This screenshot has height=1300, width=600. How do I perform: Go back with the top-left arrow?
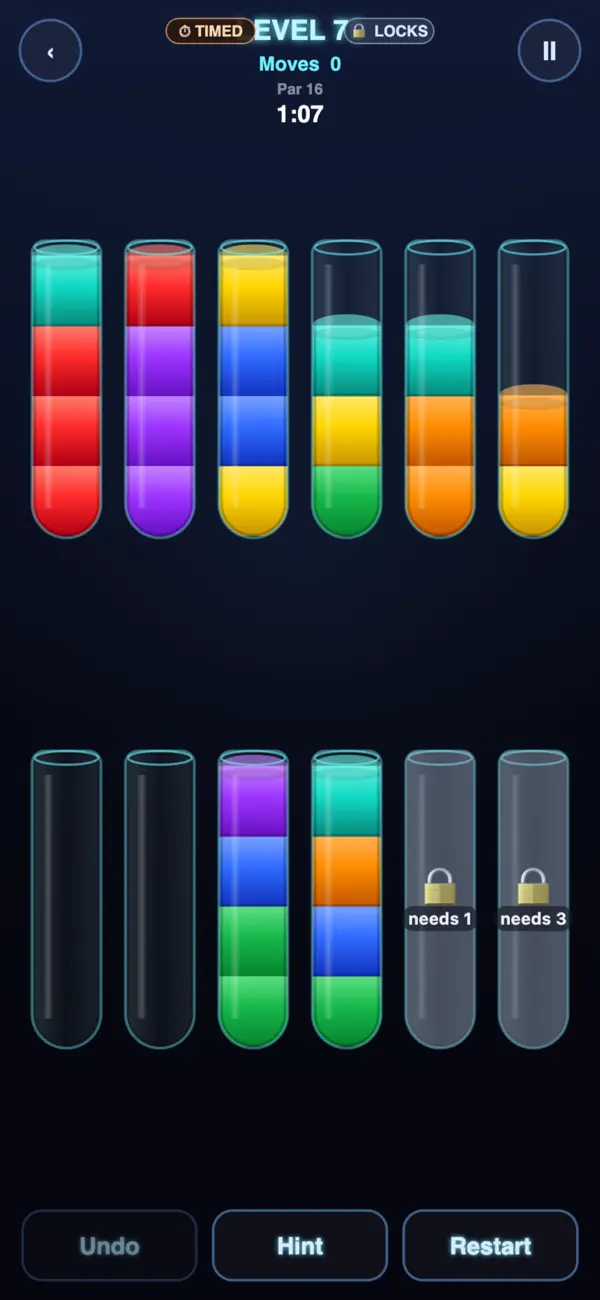(50, 51)
